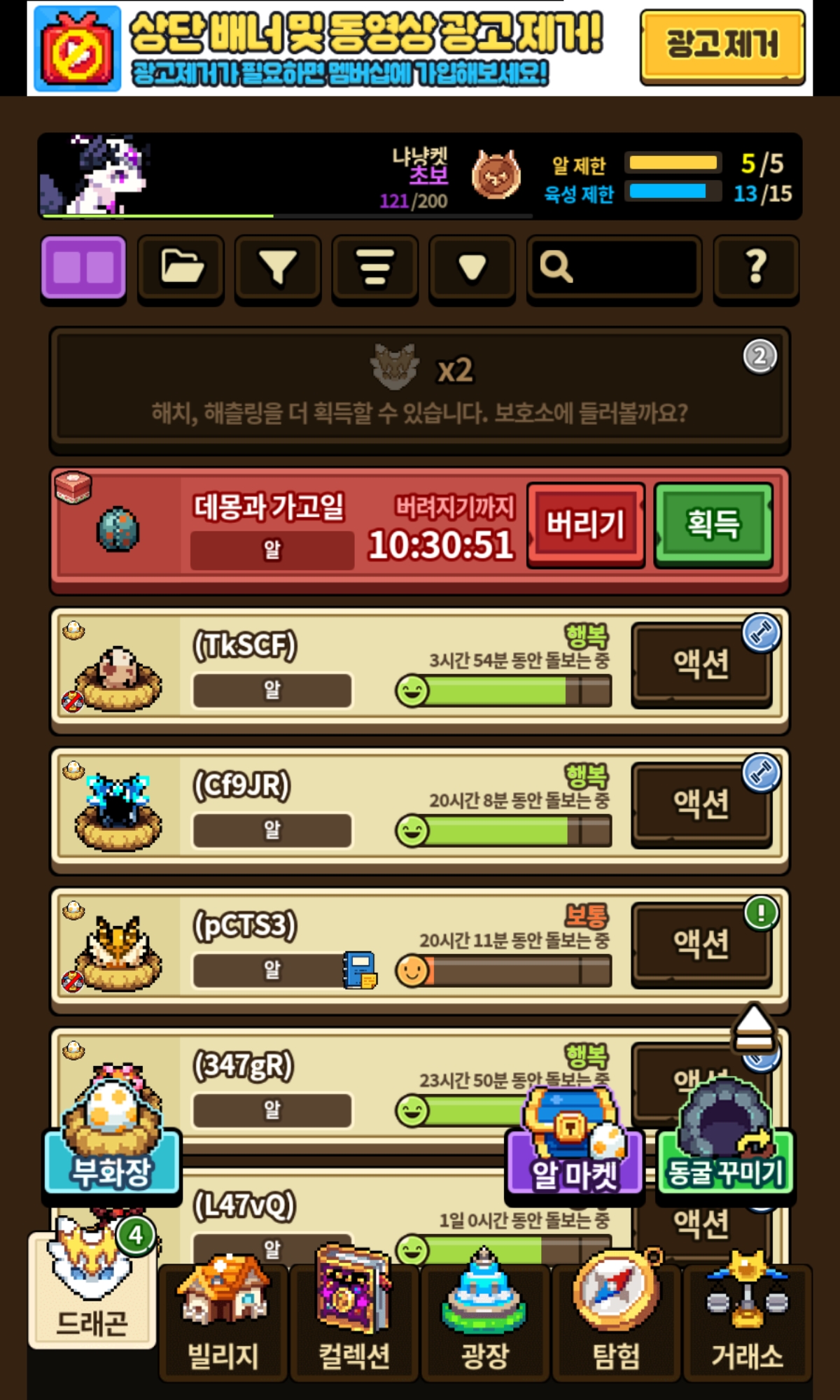Discard the egg with the 버리기 button
The height and width of the screenshot is (1400, 840).
[585, 524]
